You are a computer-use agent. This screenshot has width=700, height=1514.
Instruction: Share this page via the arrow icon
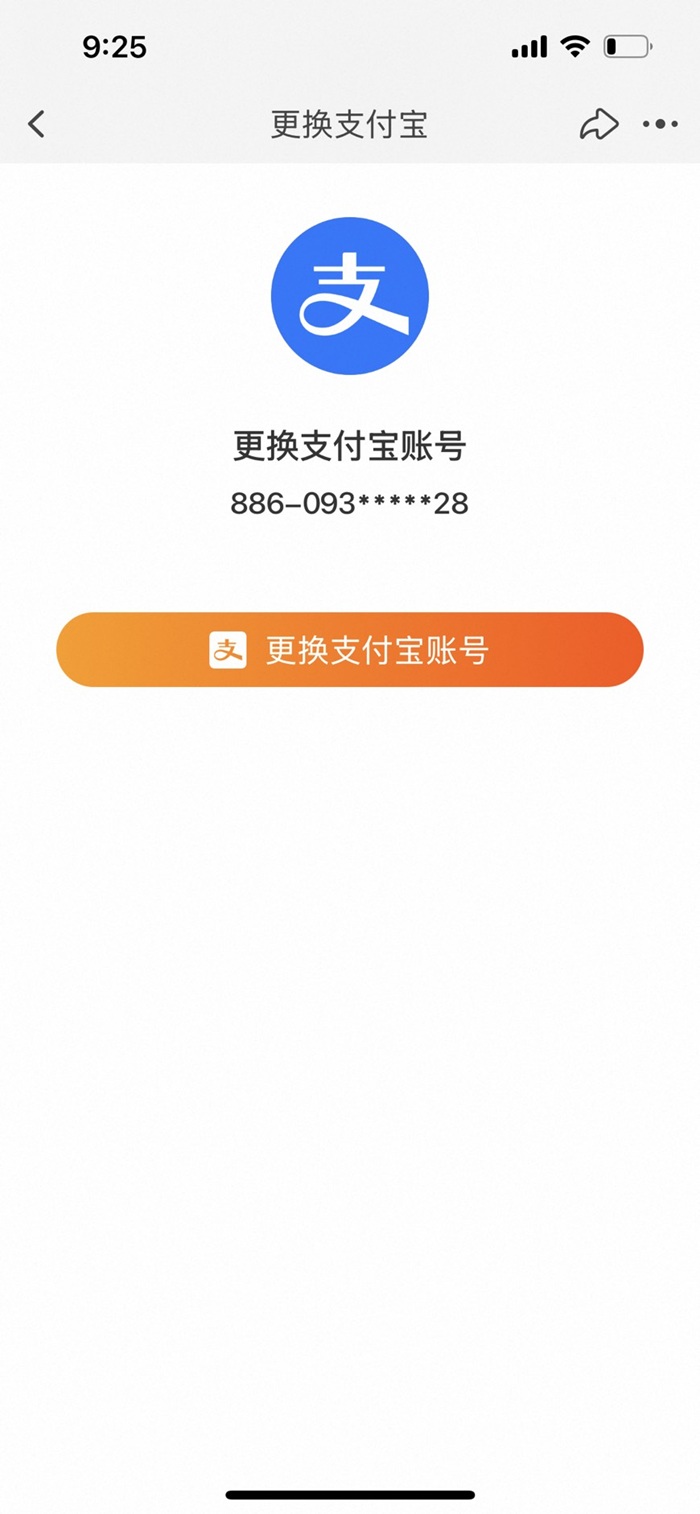tap(599, 124)
